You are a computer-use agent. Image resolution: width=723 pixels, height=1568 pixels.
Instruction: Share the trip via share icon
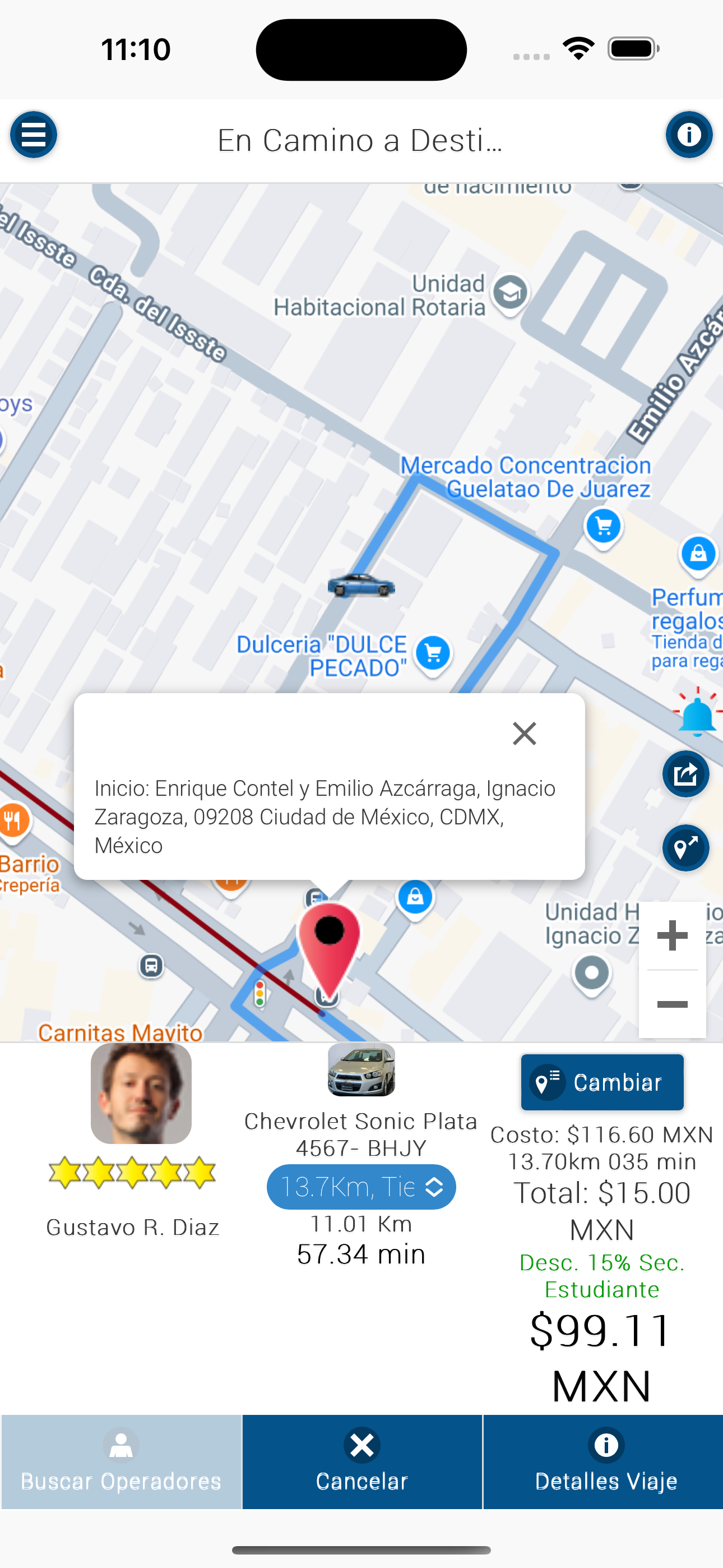coord(685,774)
